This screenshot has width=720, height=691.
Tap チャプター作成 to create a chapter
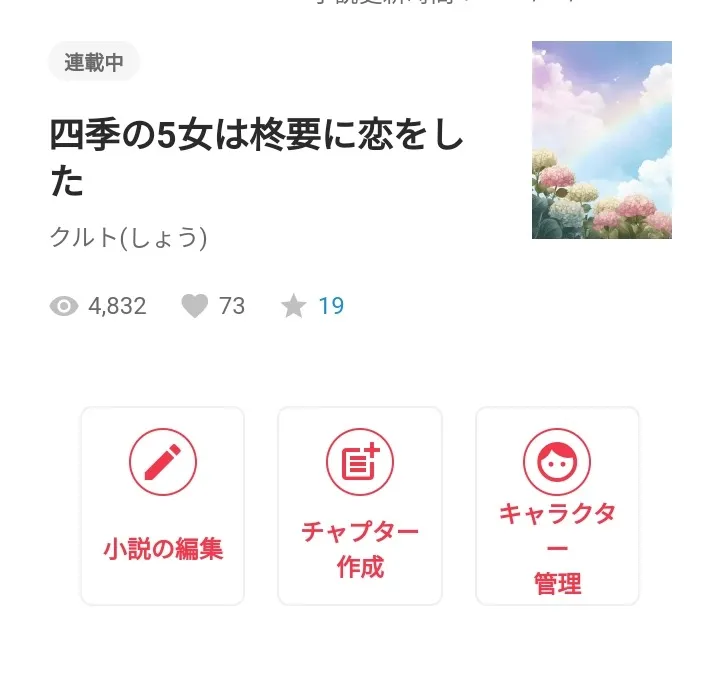360,505
